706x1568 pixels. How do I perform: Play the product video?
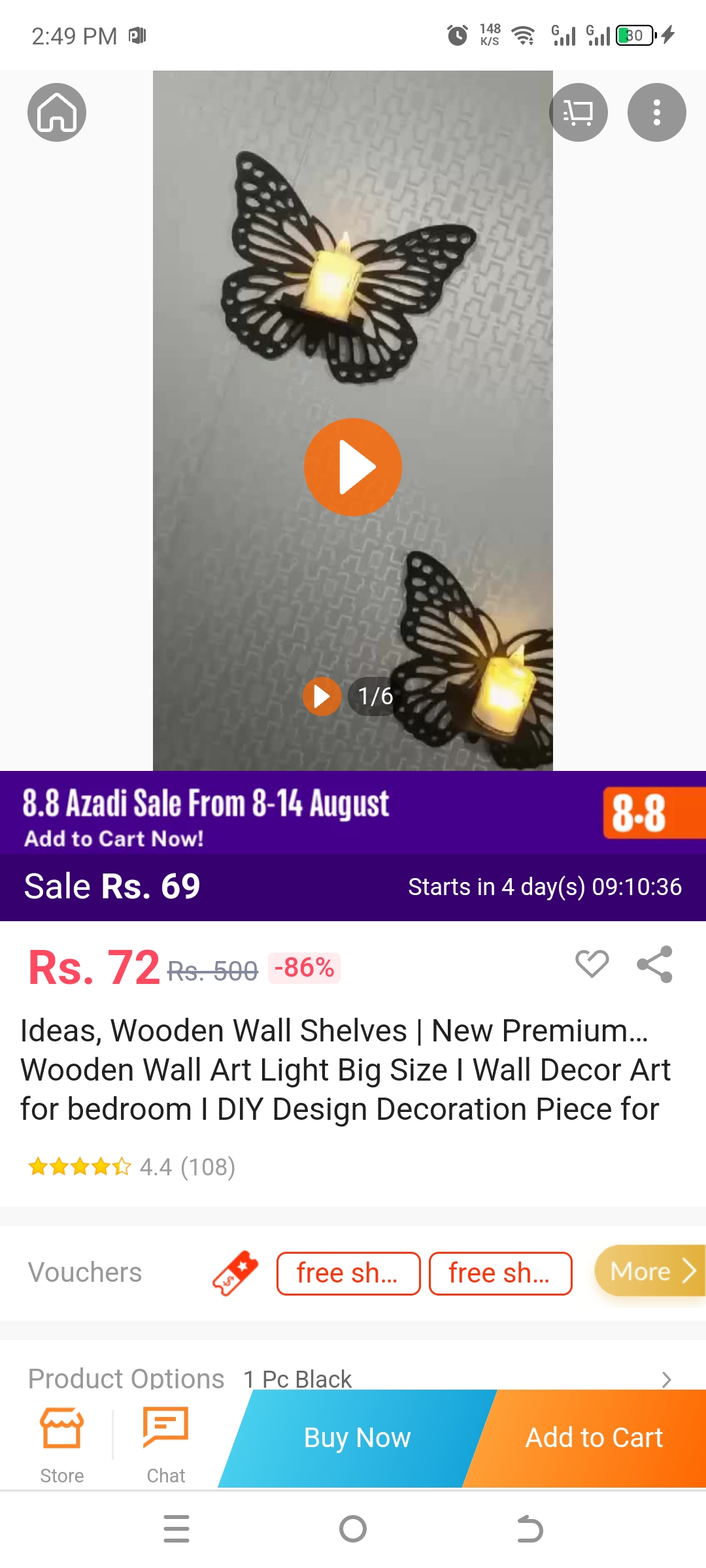point(353,467)
